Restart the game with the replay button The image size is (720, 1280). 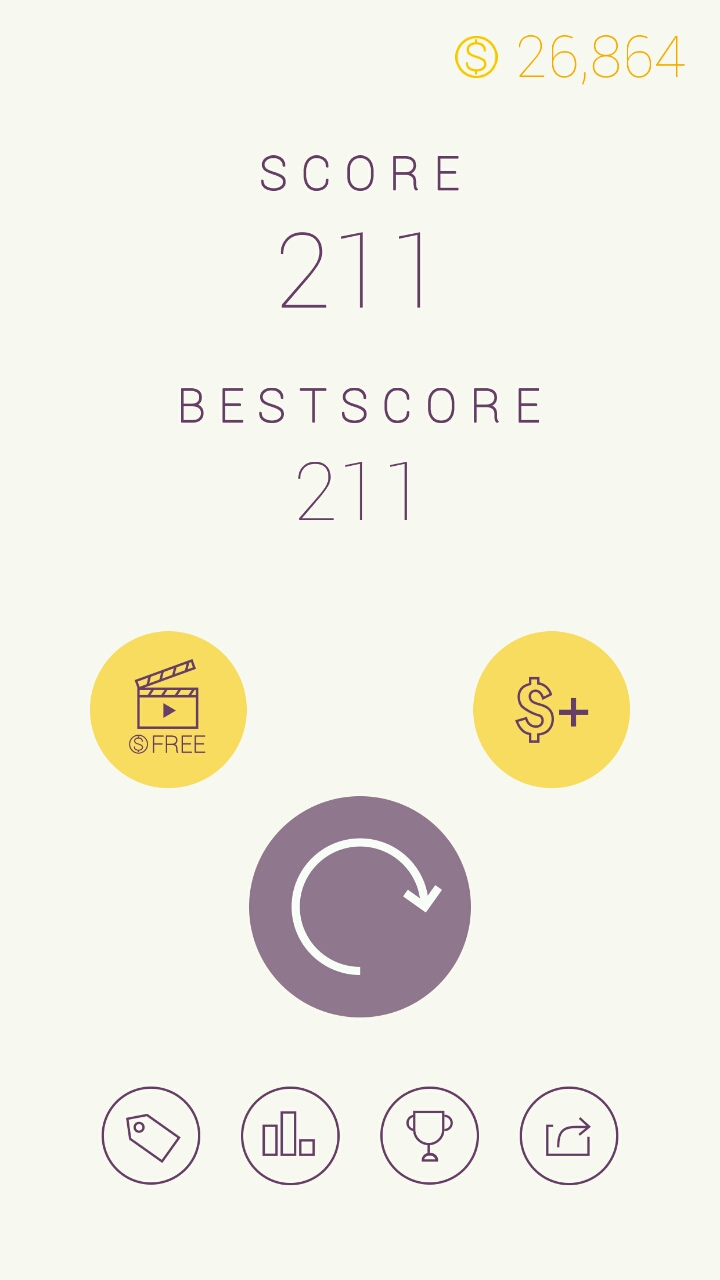pyautogui.click(x=360, y=906)
